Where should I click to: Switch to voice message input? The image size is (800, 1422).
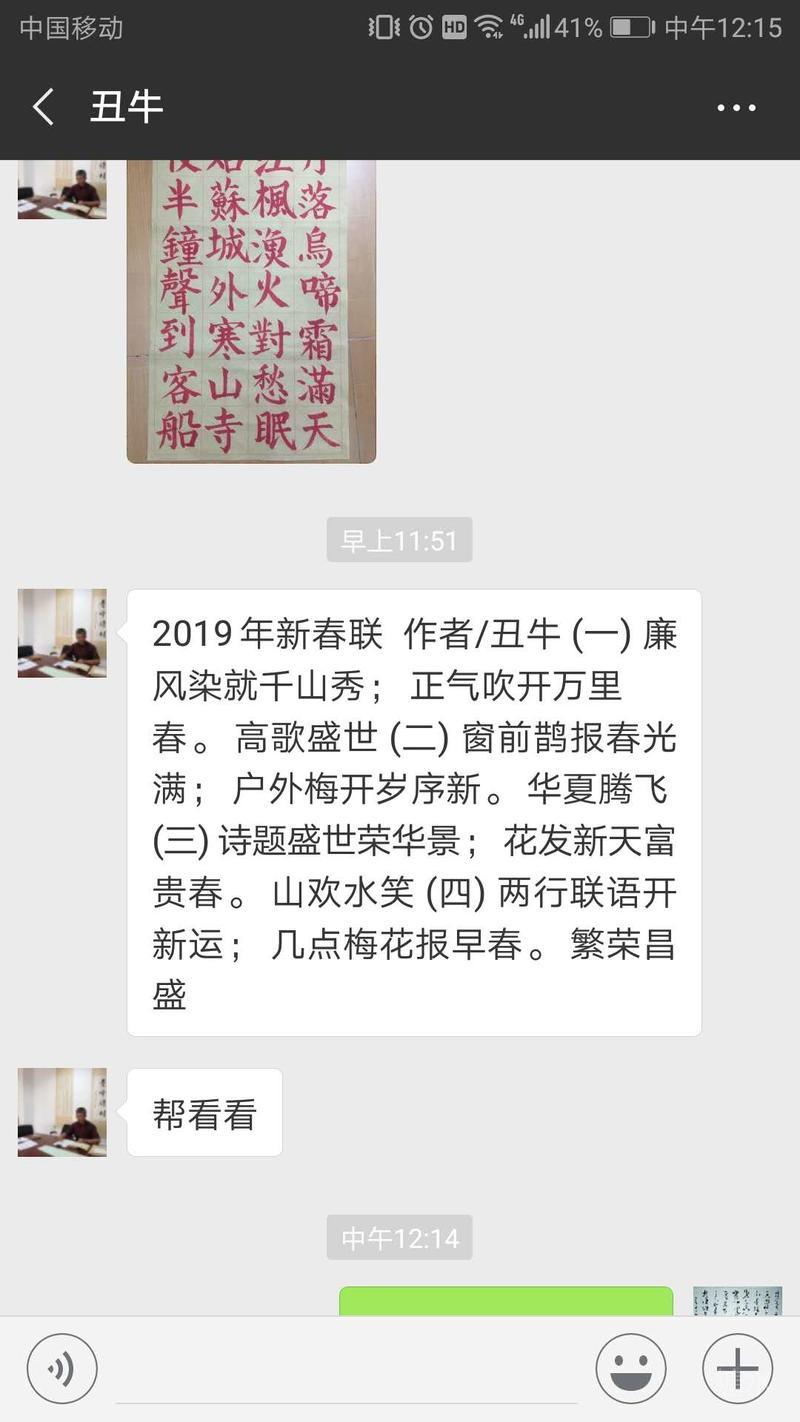(62, 1368)
